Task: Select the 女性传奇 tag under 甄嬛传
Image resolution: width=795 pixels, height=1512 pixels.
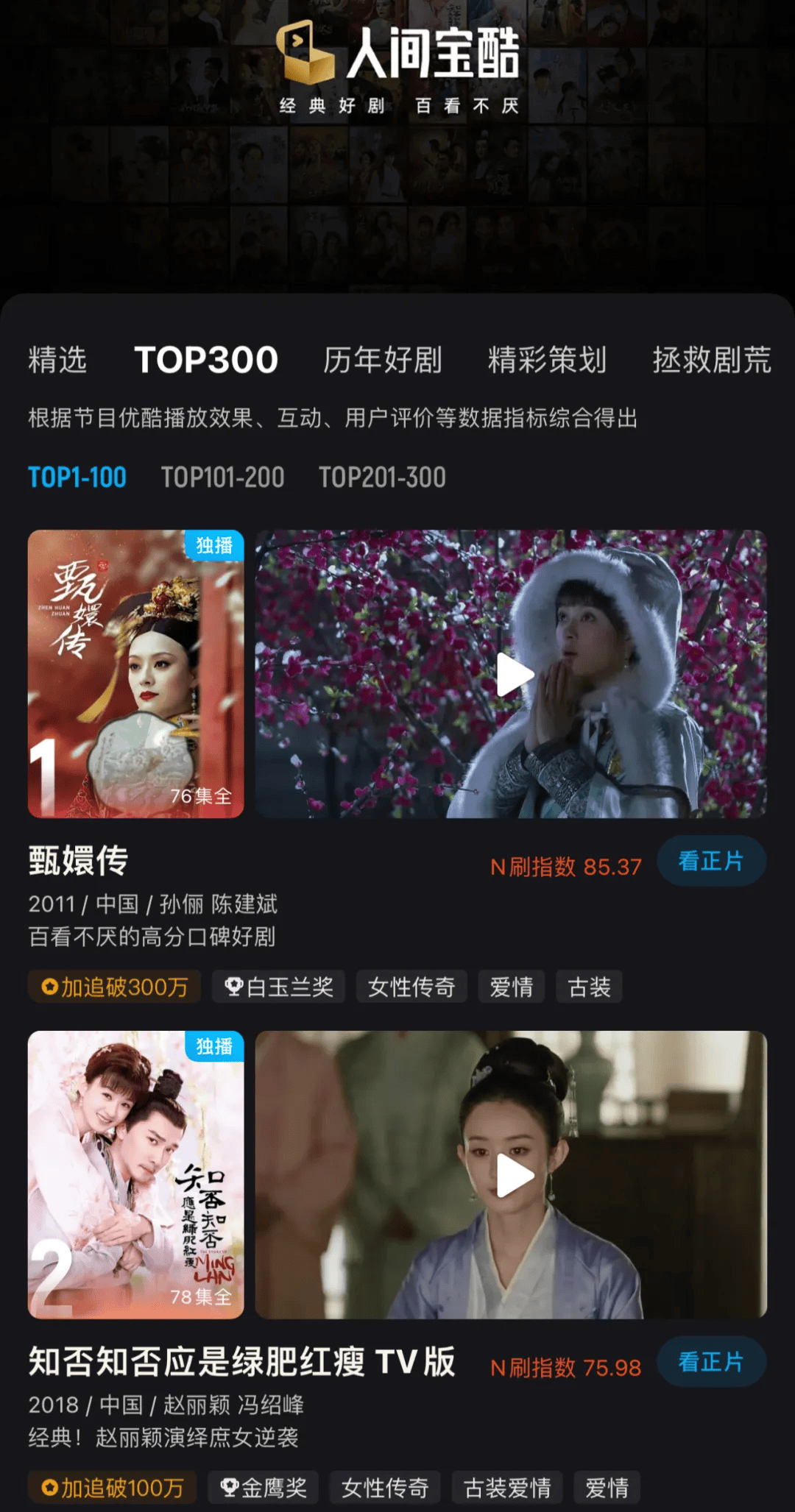Action: (411, 987)
